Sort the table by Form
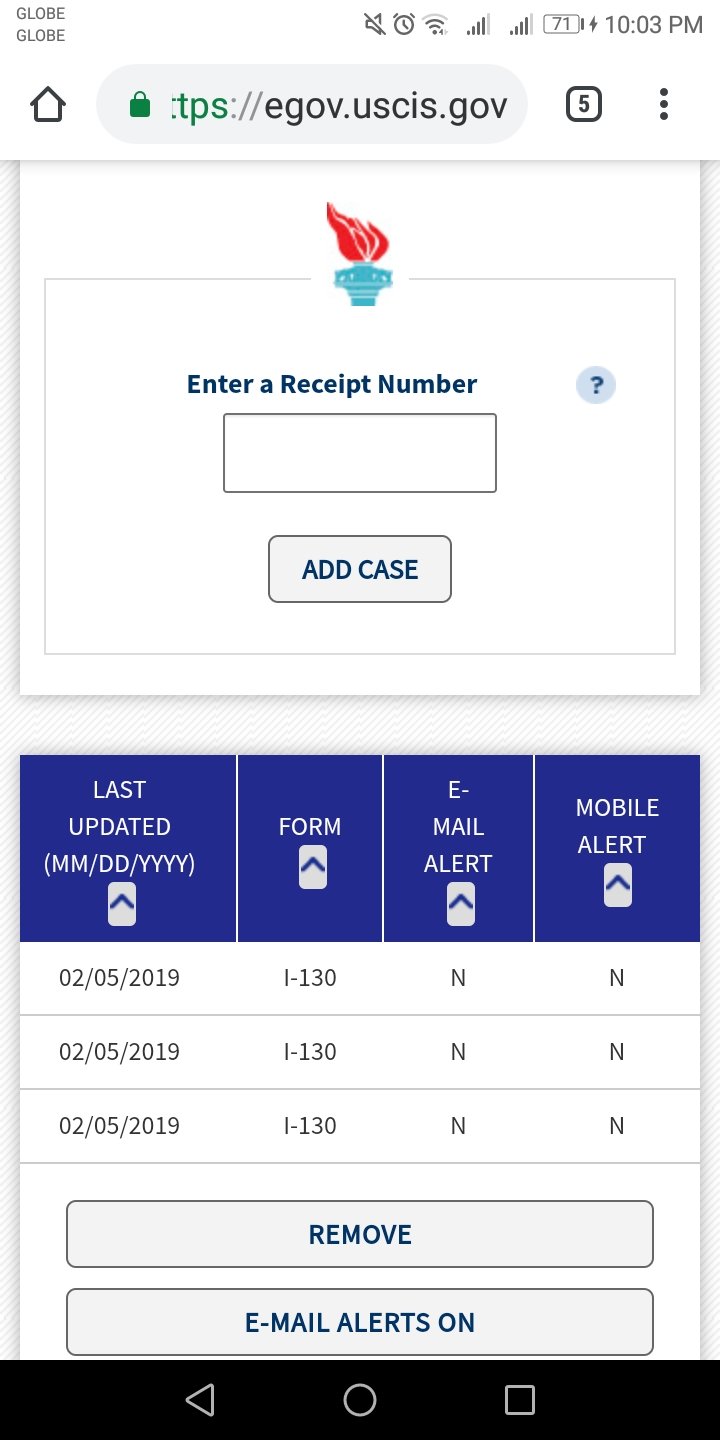The width and height of the screenshot is (720, 1440). 313,867
